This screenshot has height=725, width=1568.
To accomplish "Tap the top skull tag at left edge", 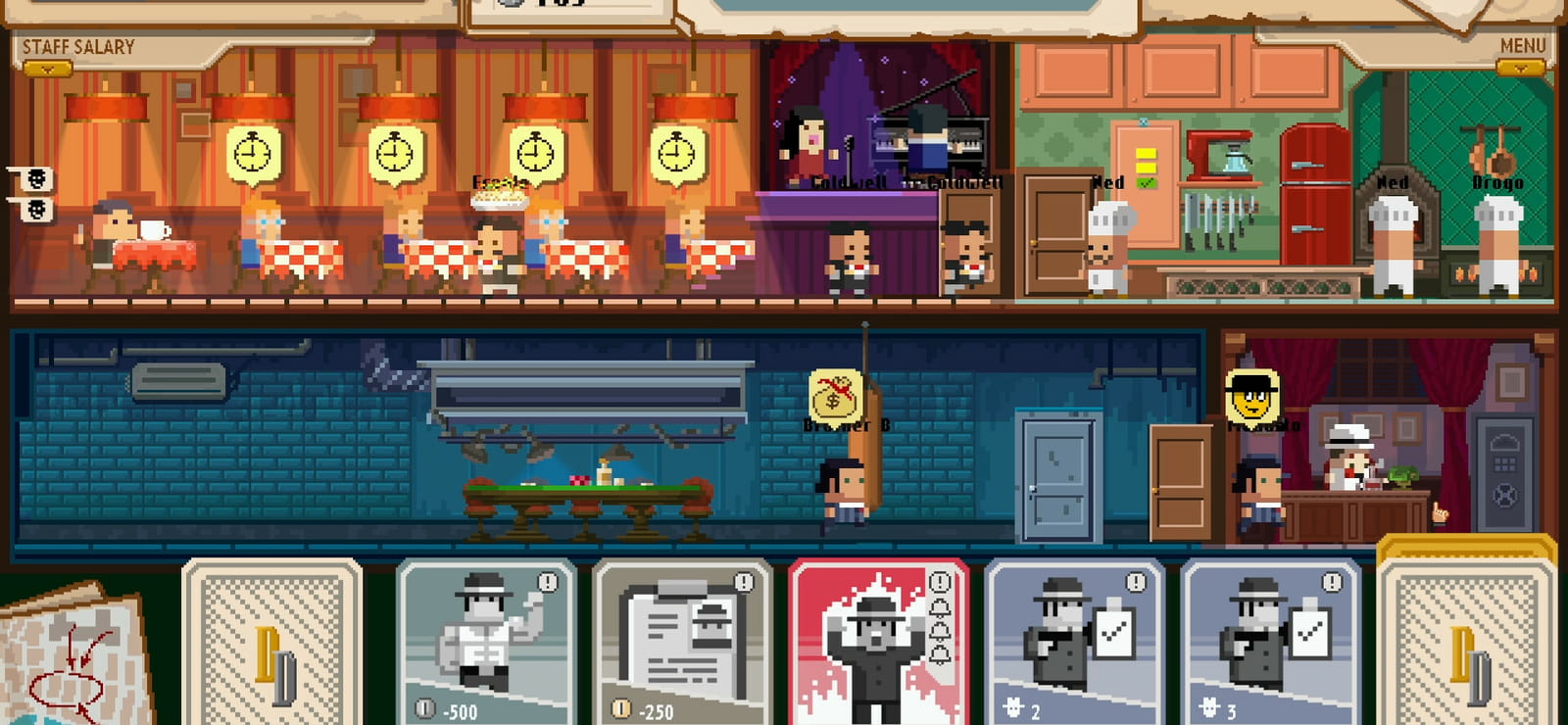I will click(x=31, y=179).
